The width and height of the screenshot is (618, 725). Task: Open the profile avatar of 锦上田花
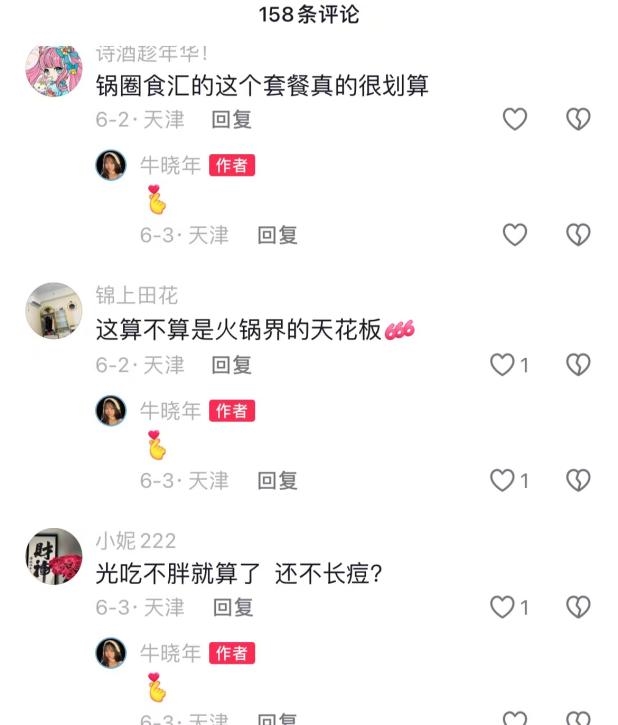(53, 311)
